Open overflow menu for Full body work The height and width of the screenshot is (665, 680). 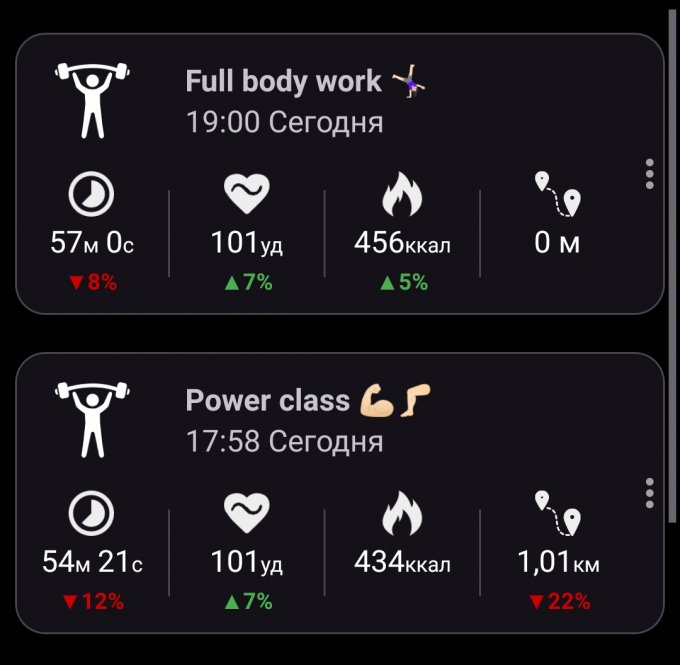[x=650, y=174]
